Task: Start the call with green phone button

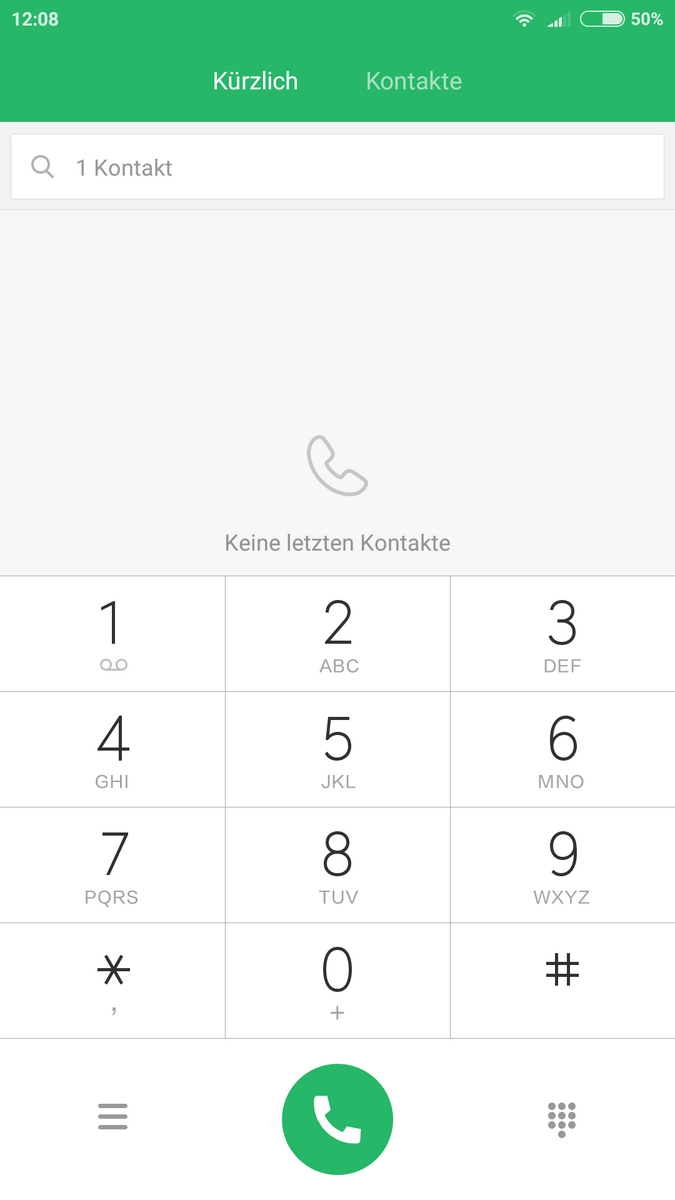Action: [x=338, y=1119]
